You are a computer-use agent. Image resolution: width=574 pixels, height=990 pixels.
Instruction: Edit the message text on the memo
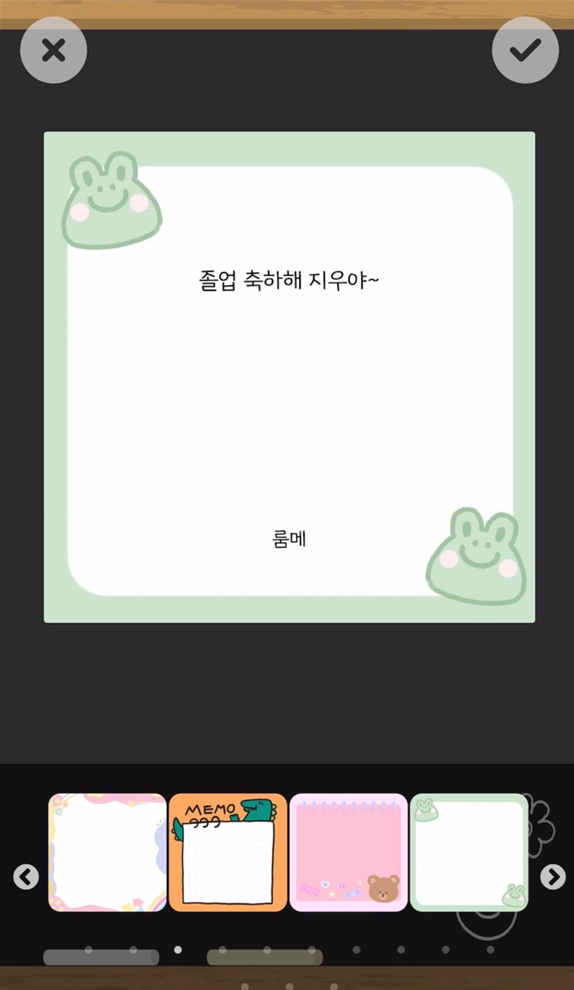pyautogui.click(x=289, y=280)
